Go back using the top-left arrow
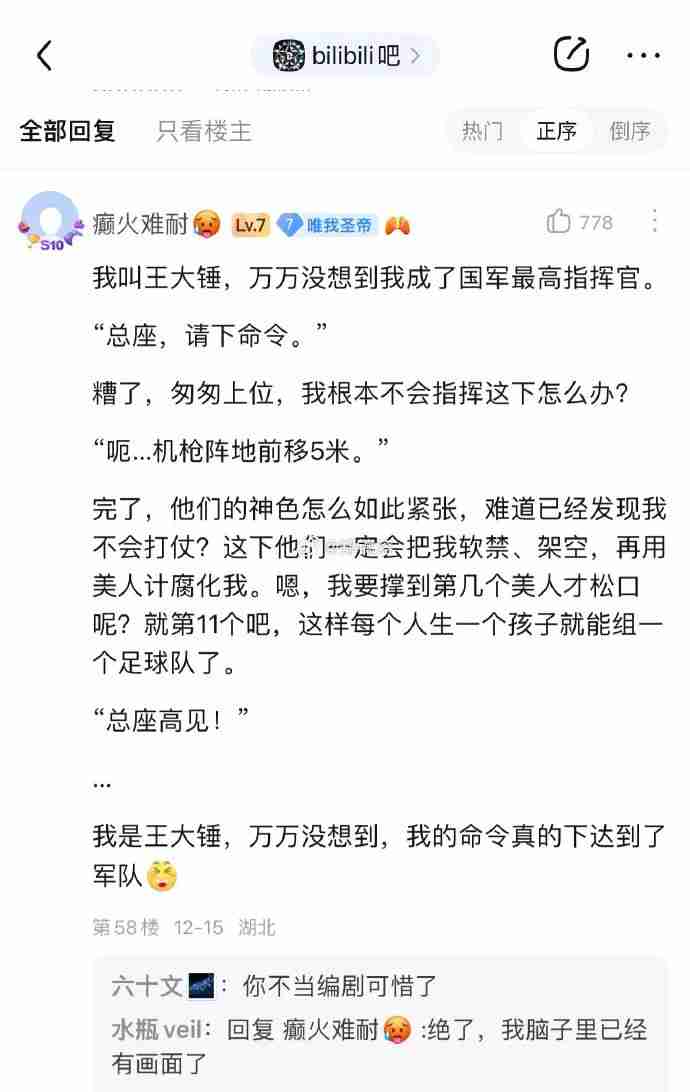Screen dimensions: 690x1092 tap(44, 55)
